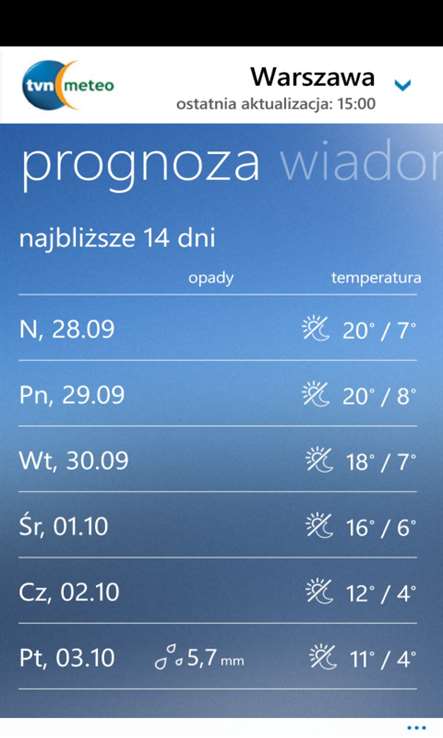Viewport: 443px width, 738px height.
Task: Open forecast for Śr, 01.10
Action: click(x=217, y=525)
